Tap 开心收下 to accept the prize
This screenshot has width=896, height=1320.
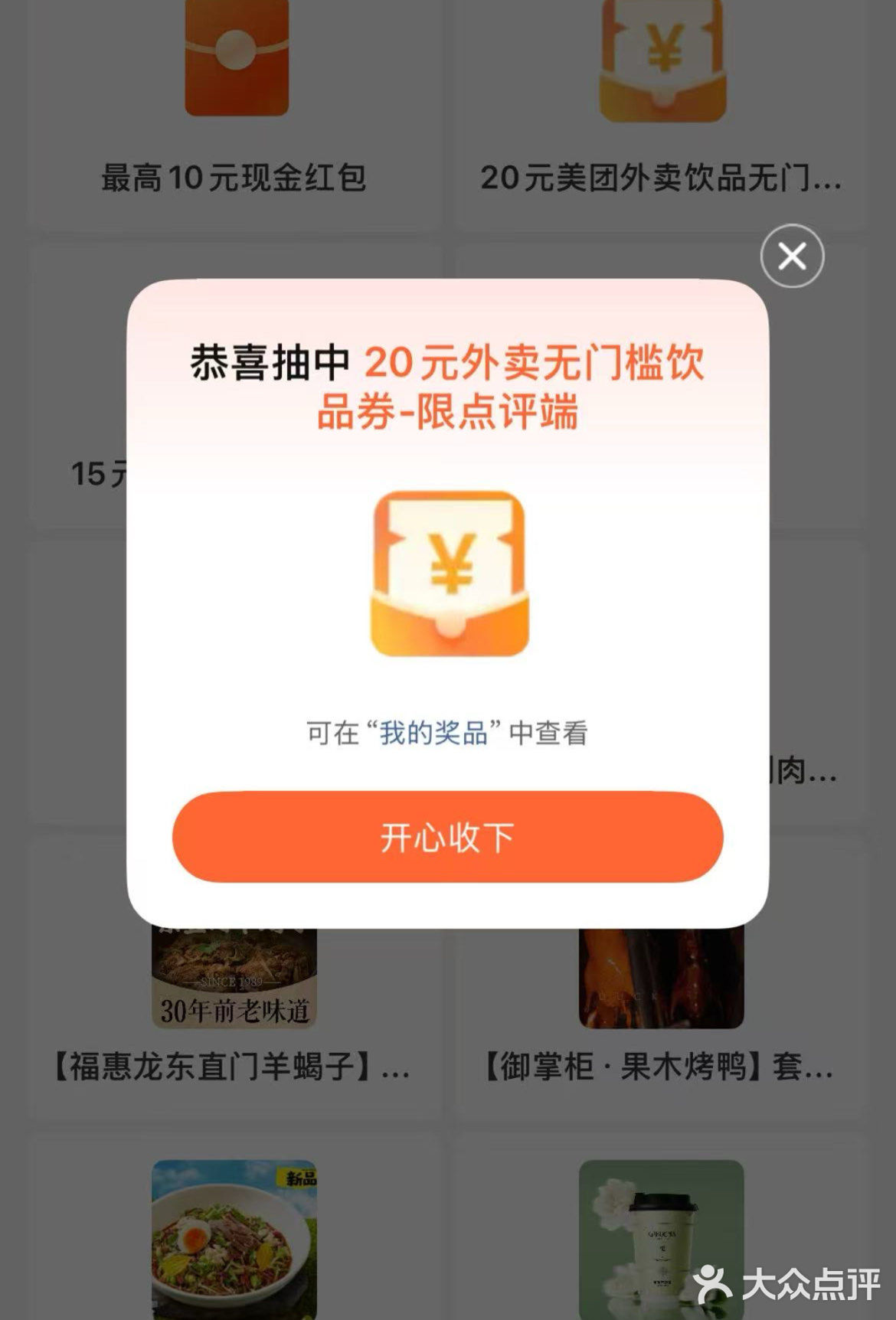click(448, 838)
